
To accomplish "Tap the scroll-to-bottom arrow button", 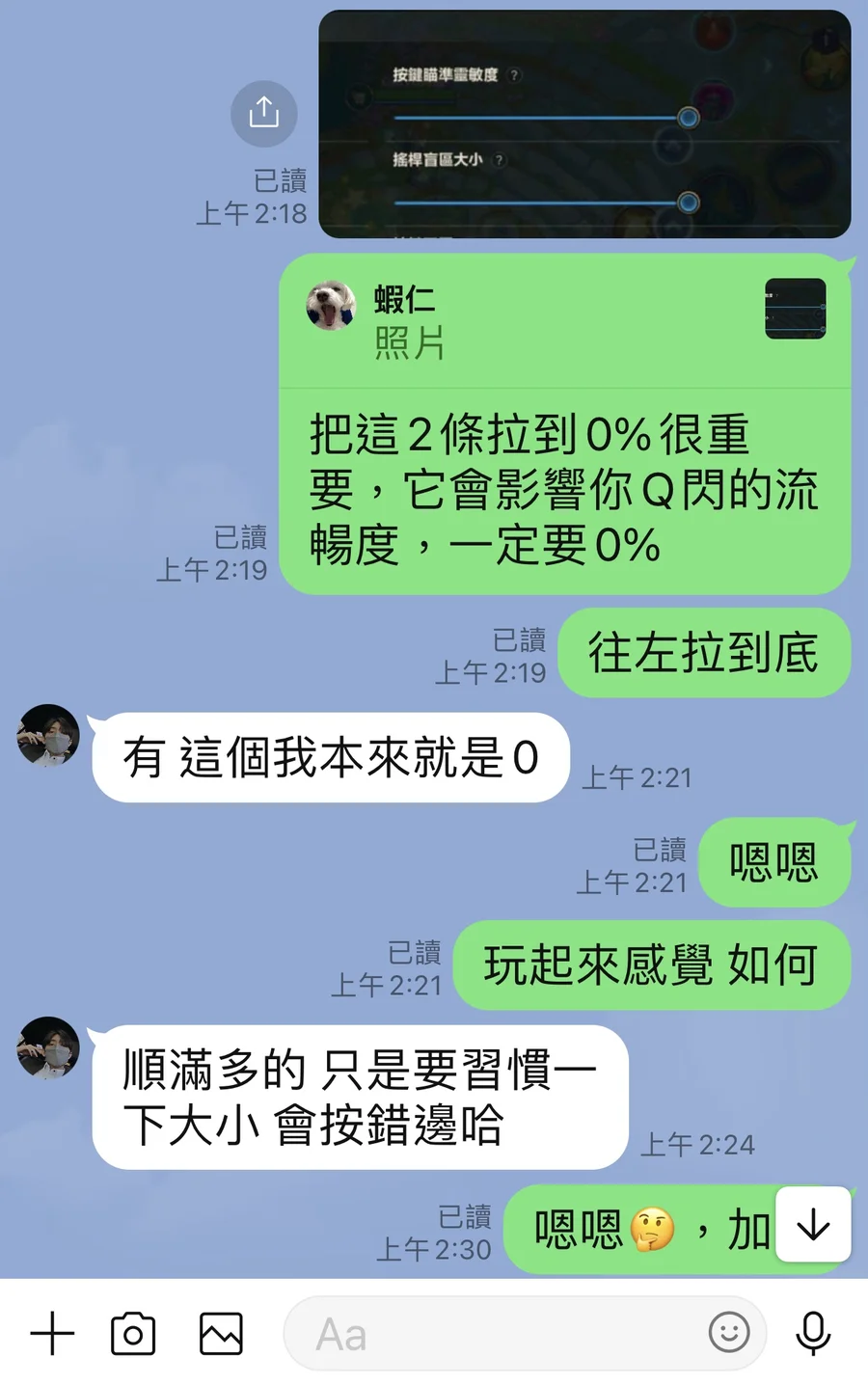I will (x=813, y=1225).
